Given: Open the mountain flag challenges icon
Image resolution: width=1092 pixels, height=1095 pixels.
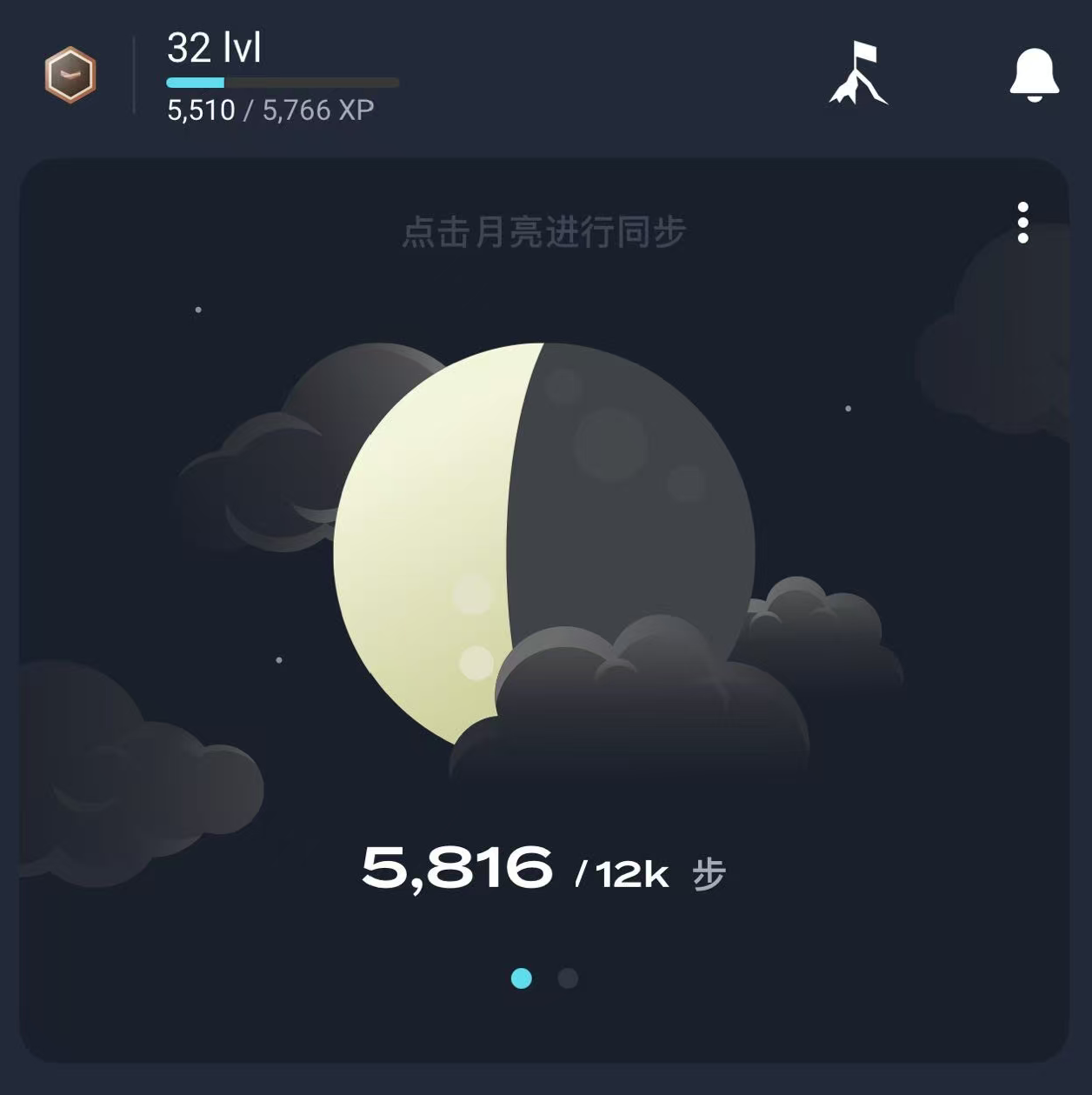Looking at the screenshot, I should tap(858, 74).
